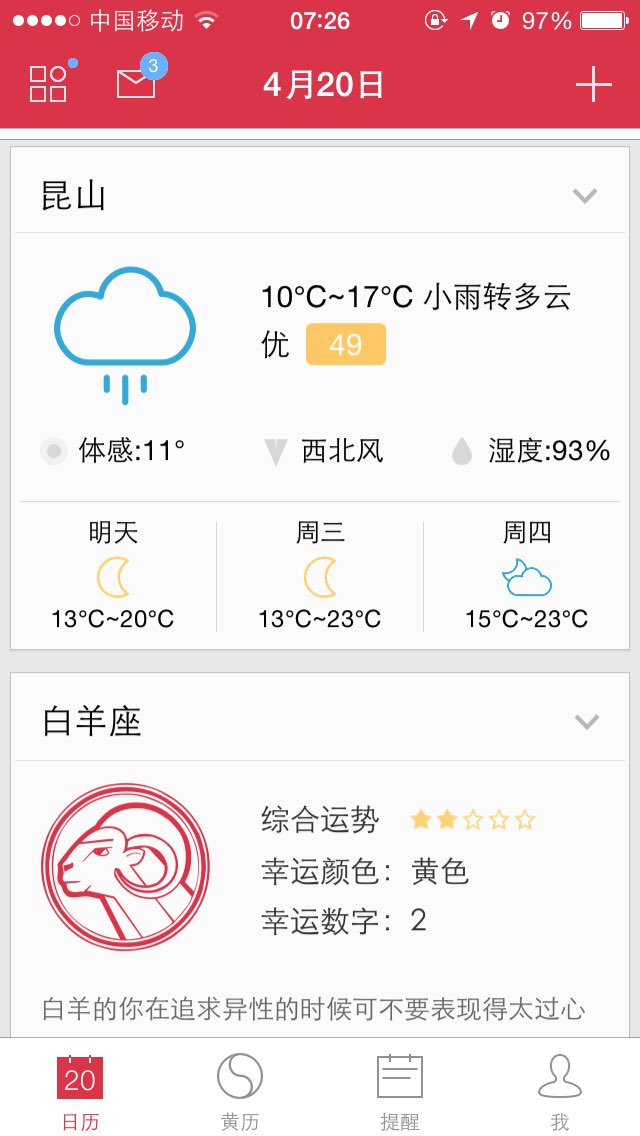640x1136 pixels.
Task: Open the mail inbox with 3 messages
Action: coord(137,83)
